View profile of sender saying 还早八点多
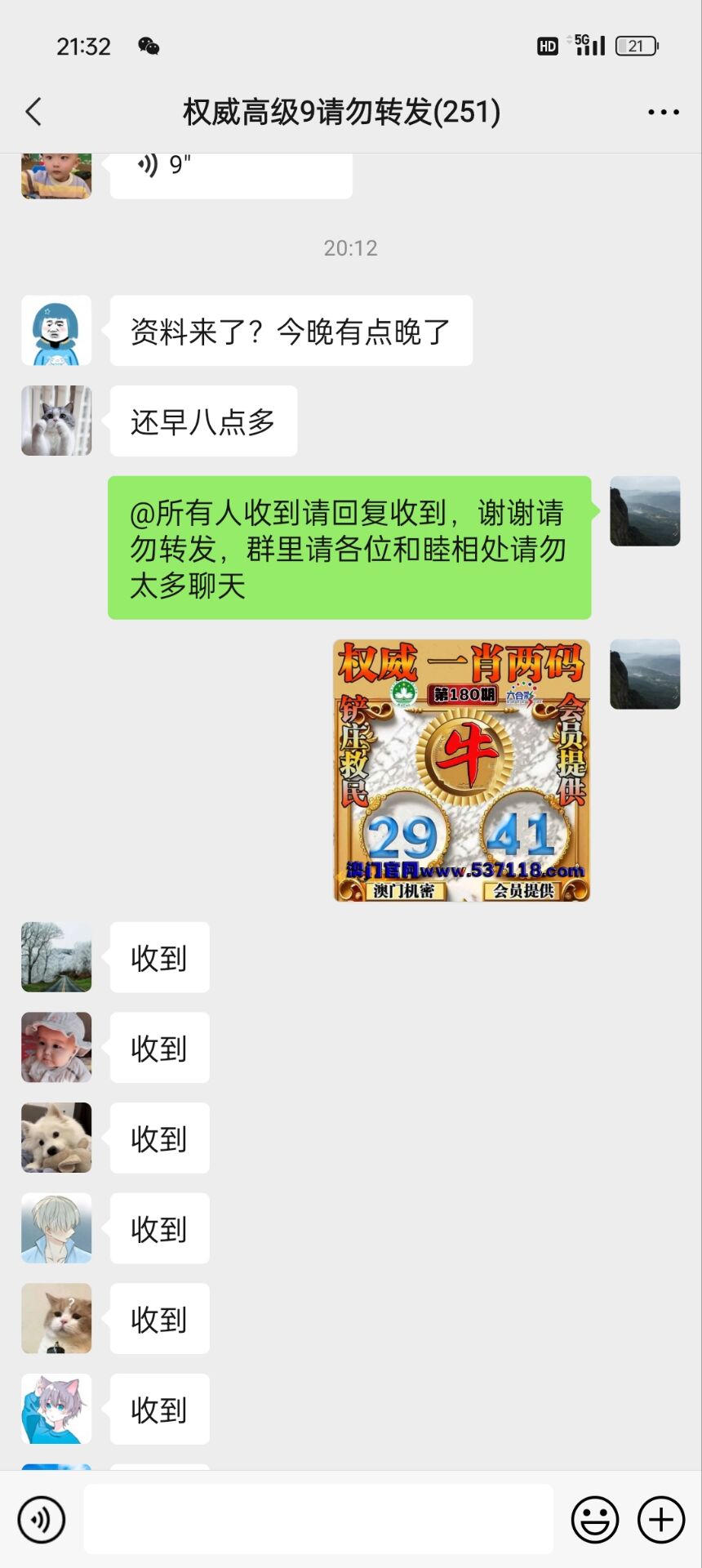The image size is (702, 1568). pyautogui.click(x=56, y=421)
